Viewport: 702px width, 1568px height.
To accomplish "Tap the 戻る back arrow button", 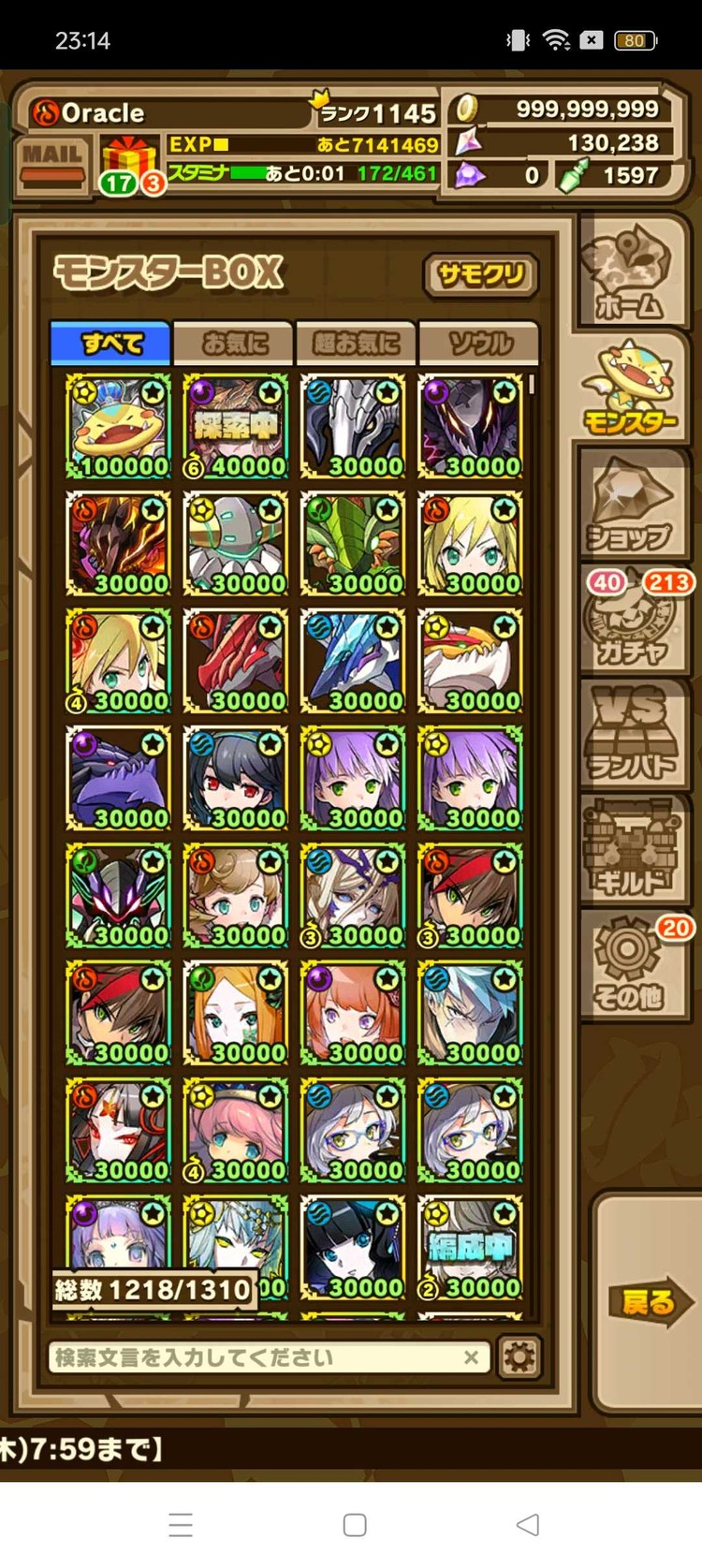I will (x=648, y=1301).
